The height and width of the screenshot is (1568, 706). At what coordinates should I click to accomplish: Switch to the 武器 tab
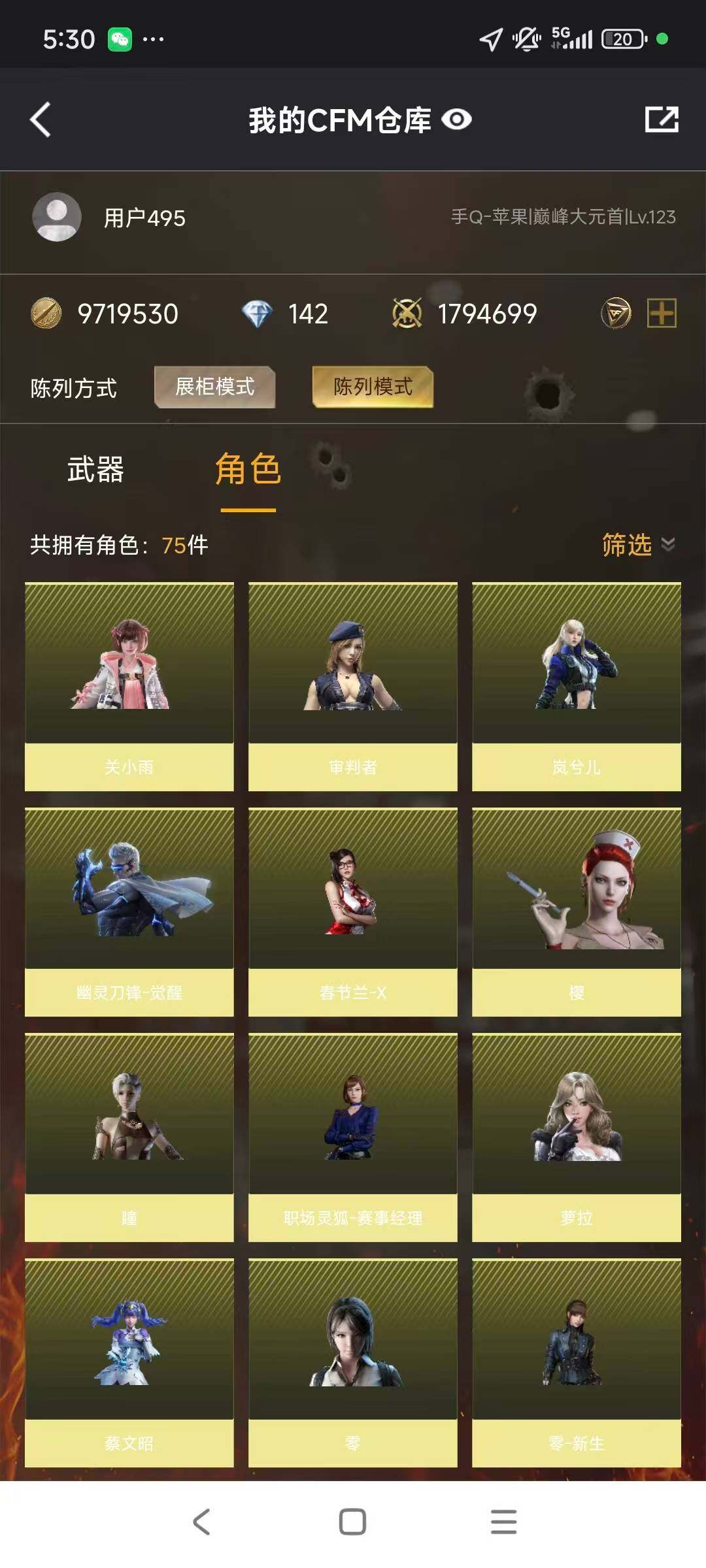point(95,470)
